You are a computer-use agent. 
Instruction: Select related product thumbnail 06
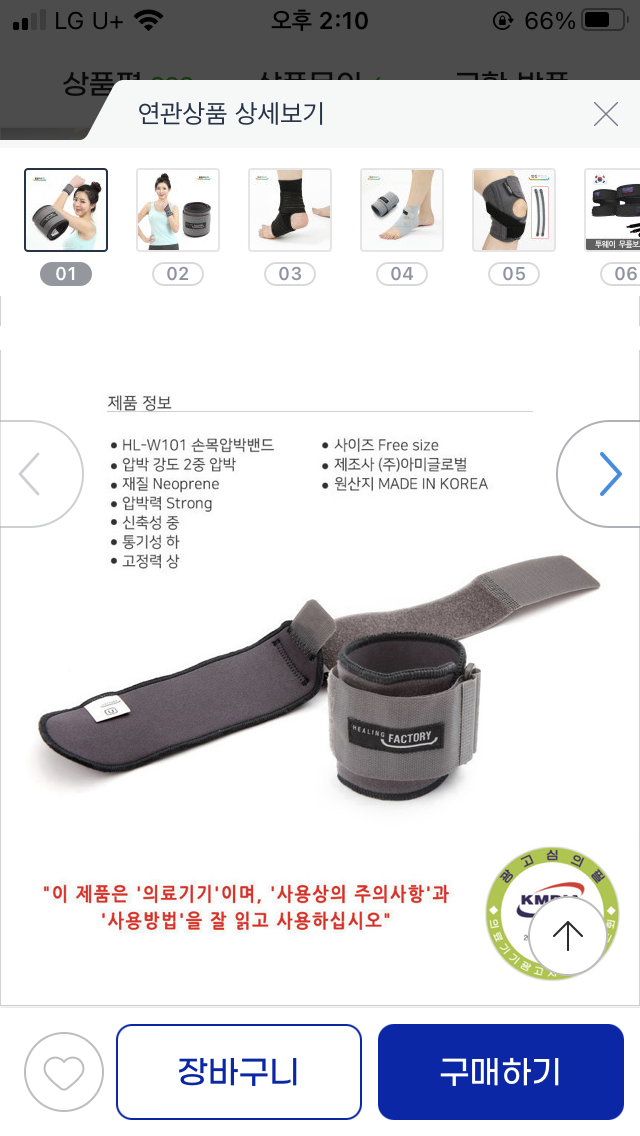coord(614,210)
